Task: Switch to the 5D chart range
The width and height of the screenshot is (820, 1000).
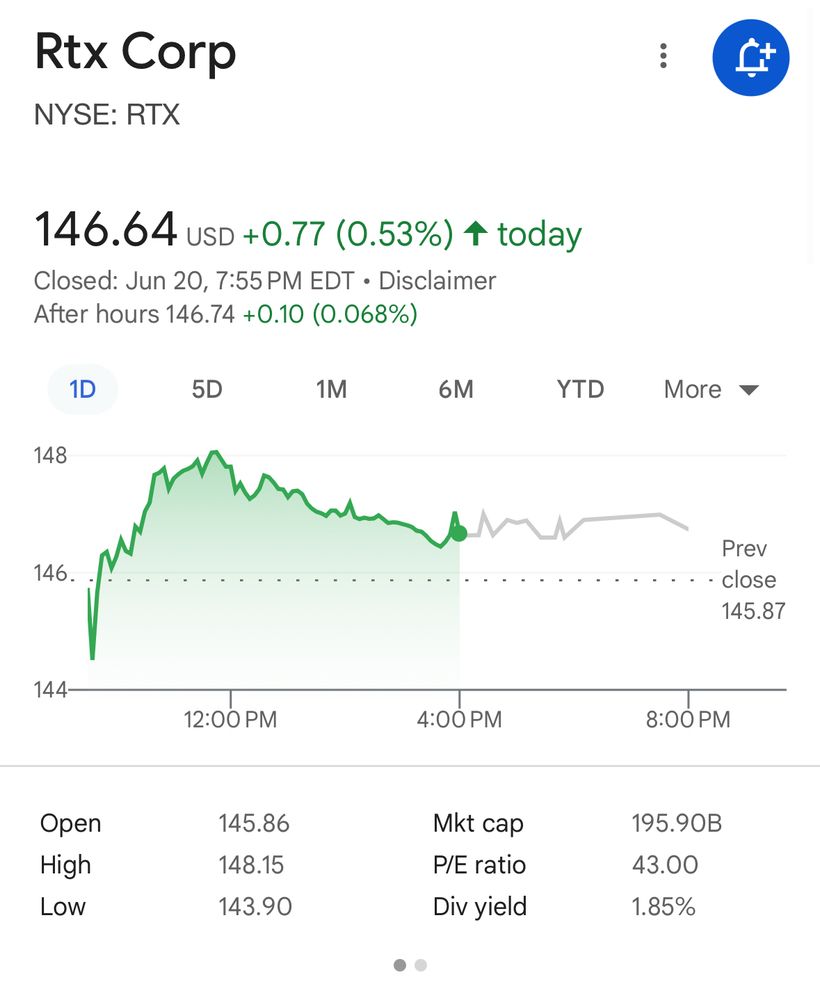Action: click(x=207, y=389)
